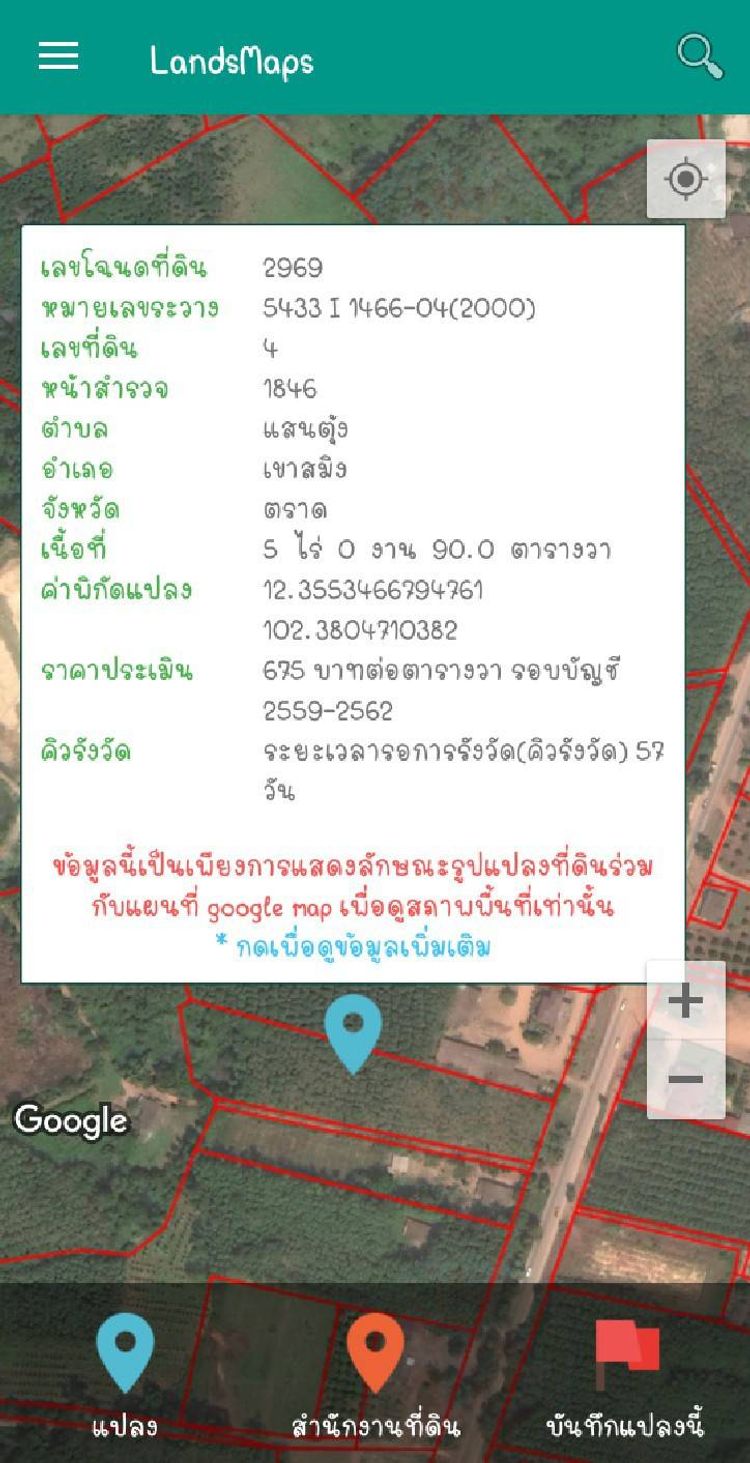Screen dimensions: 750x1463
Task: Open the hamburger drawer menu
Action: pos(58,56)
